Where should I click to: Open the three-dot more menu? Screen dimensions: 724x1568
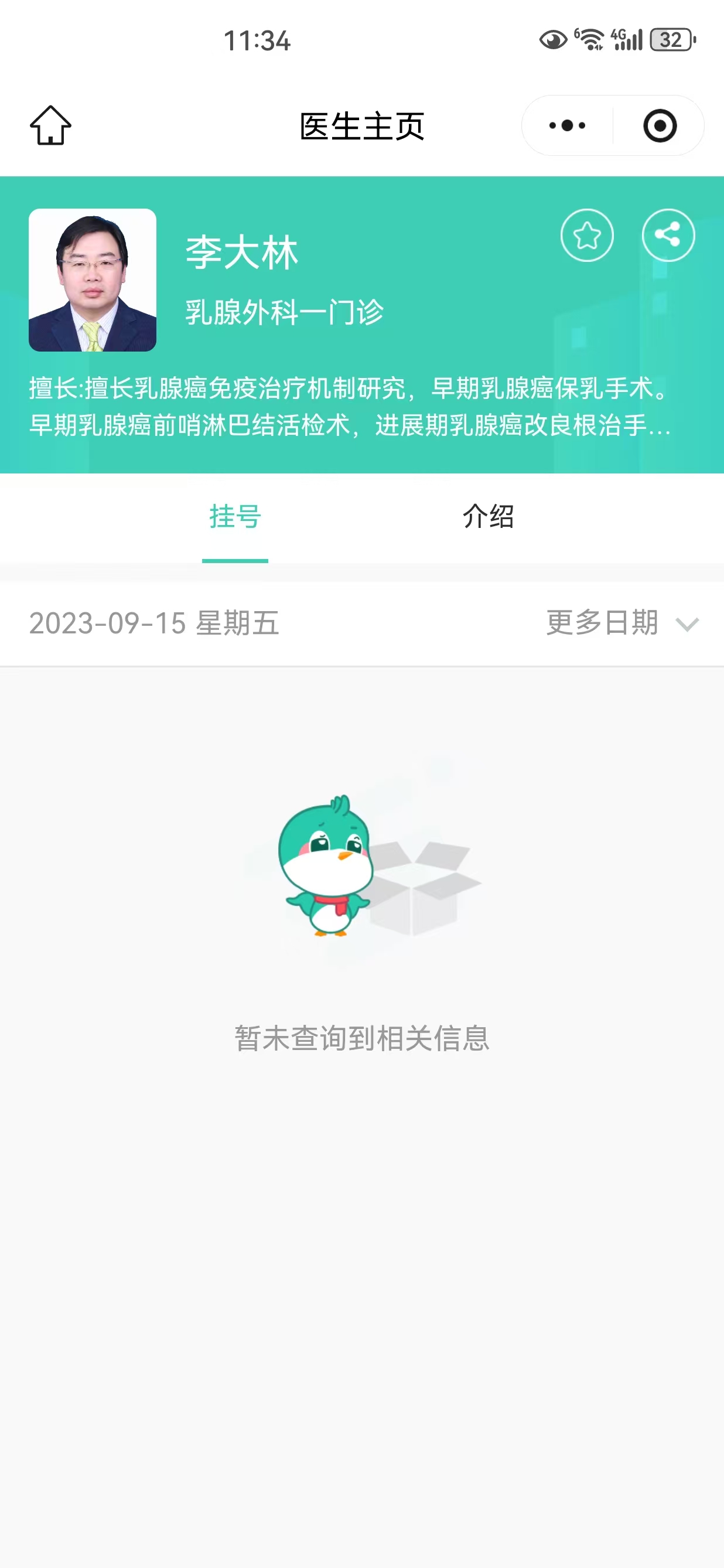pyautogui.click(x=567, y=126)
